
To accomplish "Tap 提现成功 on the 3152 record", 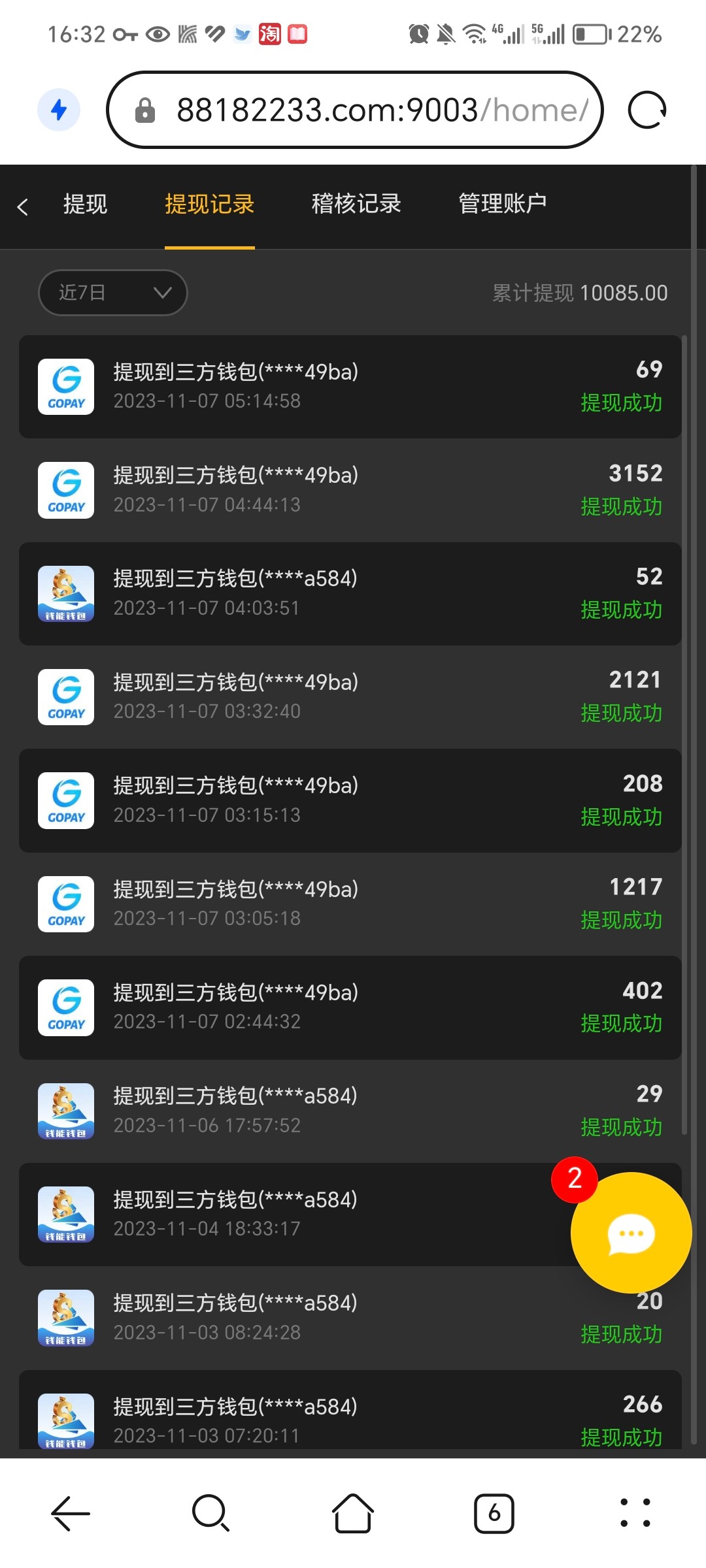I will (622, 507).
